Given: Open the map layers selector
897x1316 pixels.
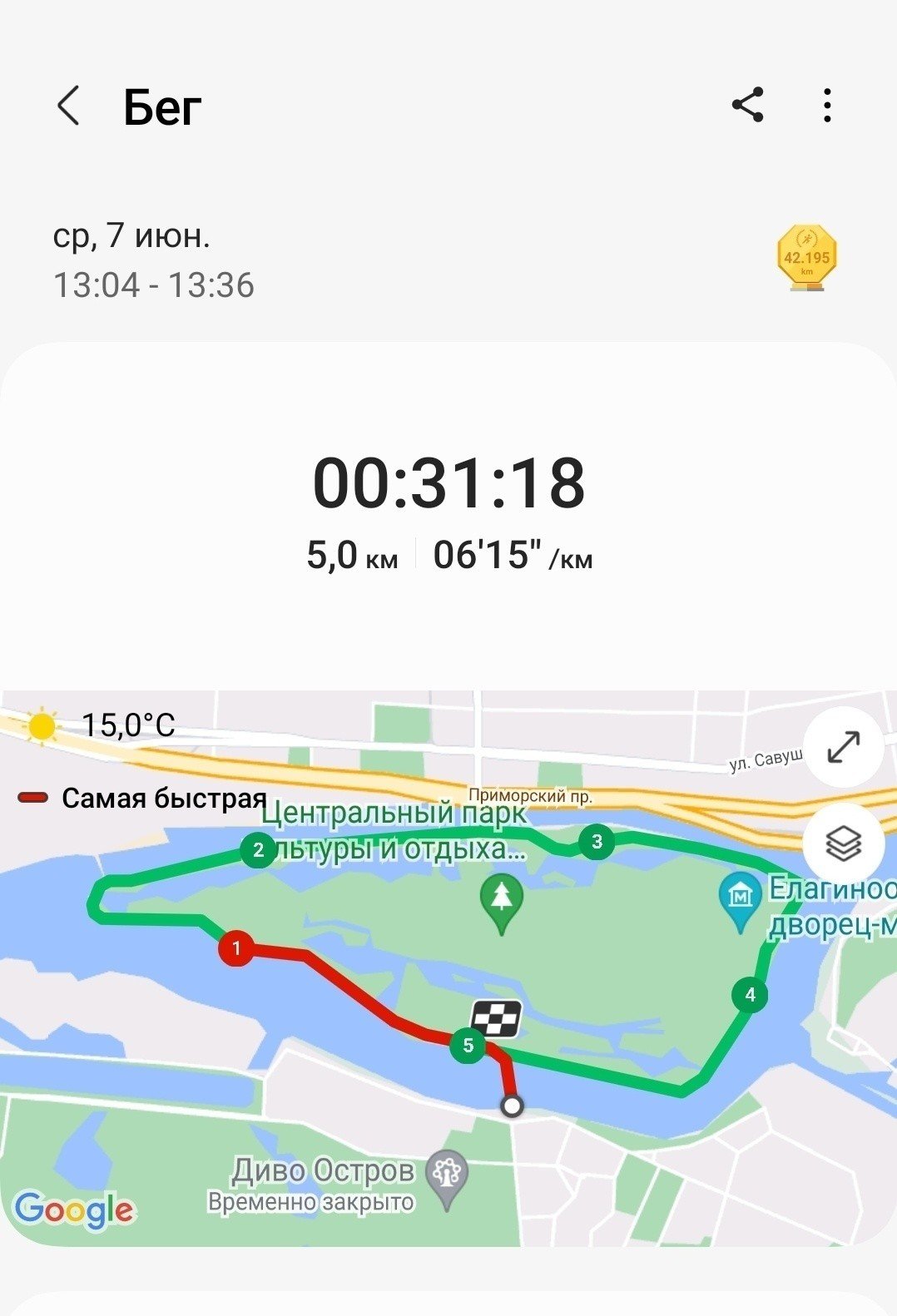Looking at the screenshot, I should pos(844,844).
